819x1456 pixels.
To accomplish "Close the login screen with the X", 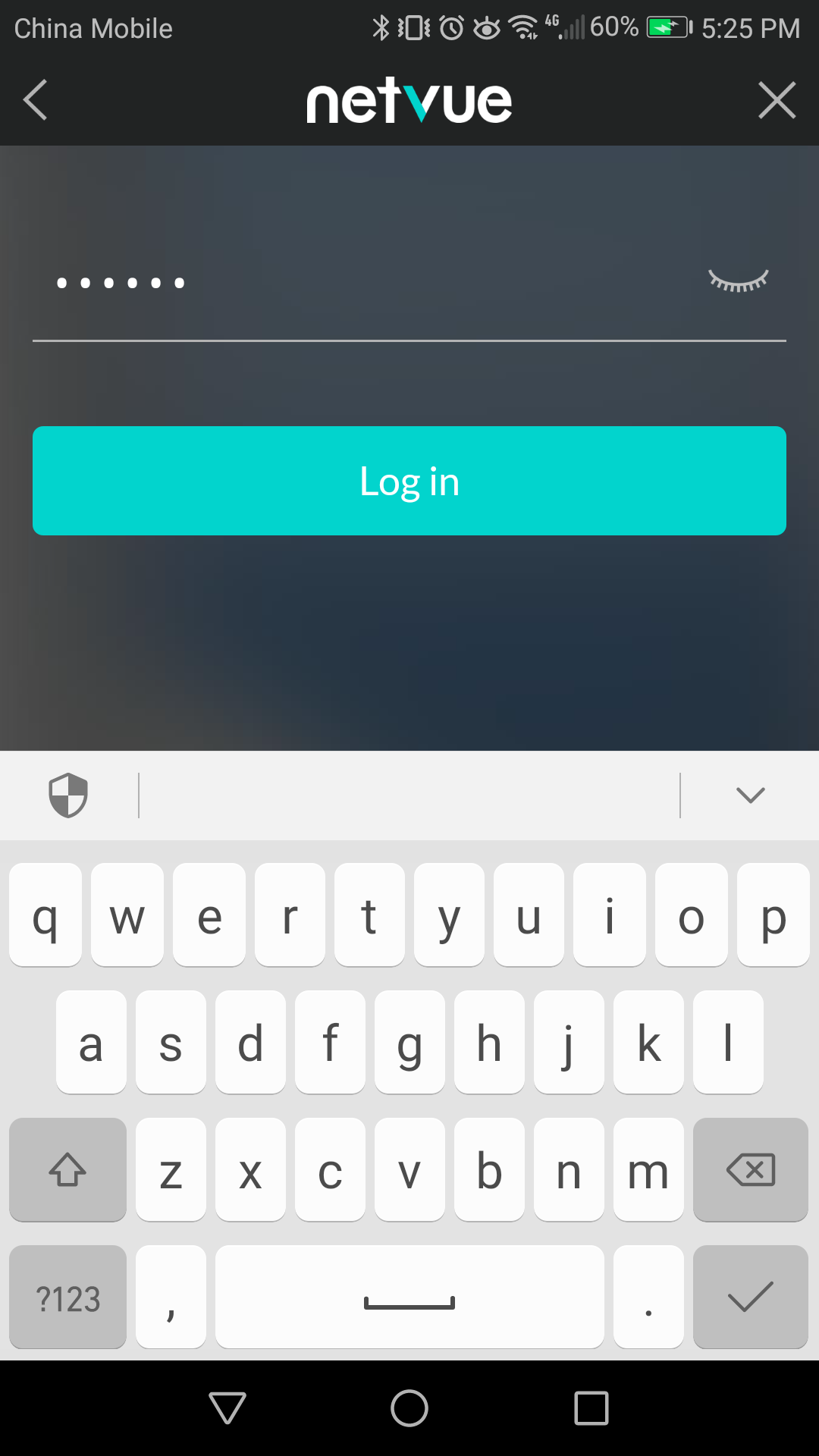I will 777,100.
